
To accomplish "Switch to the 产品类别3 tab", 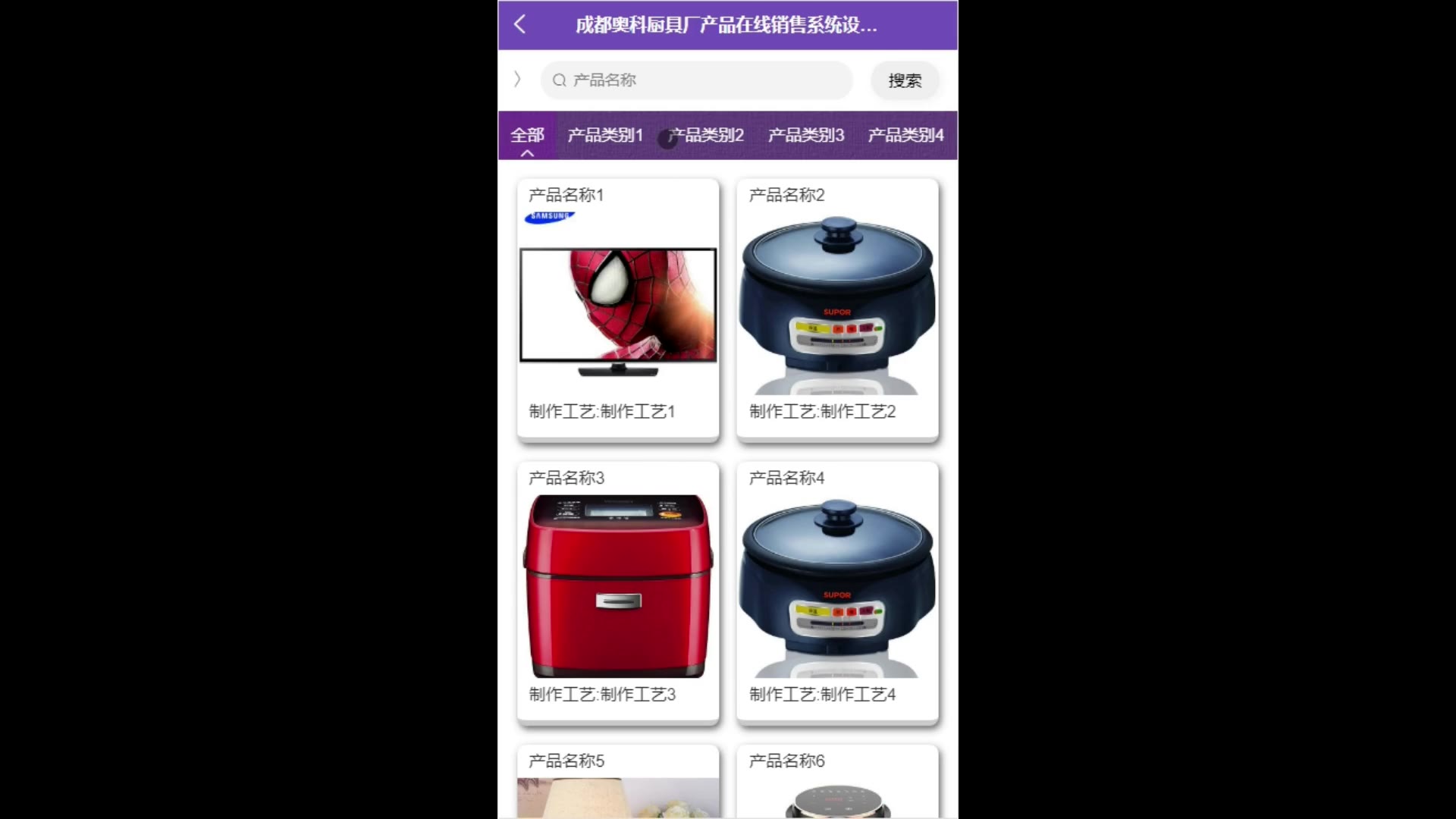I will pos(806,136).
